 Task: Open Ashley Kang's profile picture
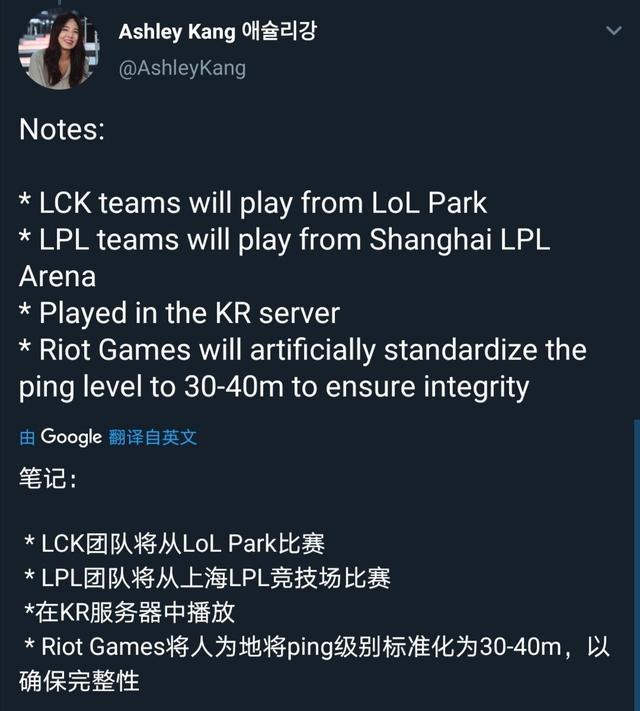[x=58, y=48]
